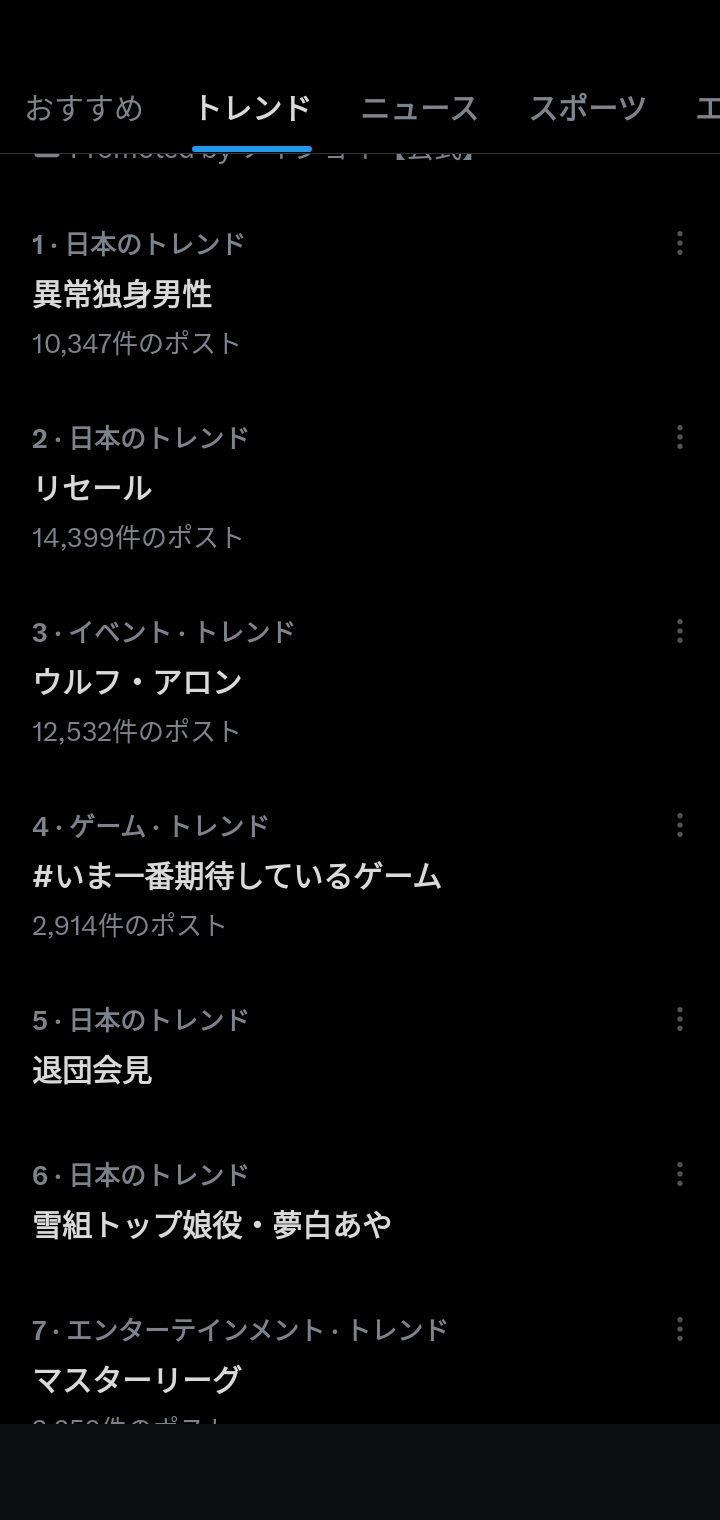Screen dimensions: 720x1520
Task: Open more options for 異常独身男性
Action: [x=680, y=243]
